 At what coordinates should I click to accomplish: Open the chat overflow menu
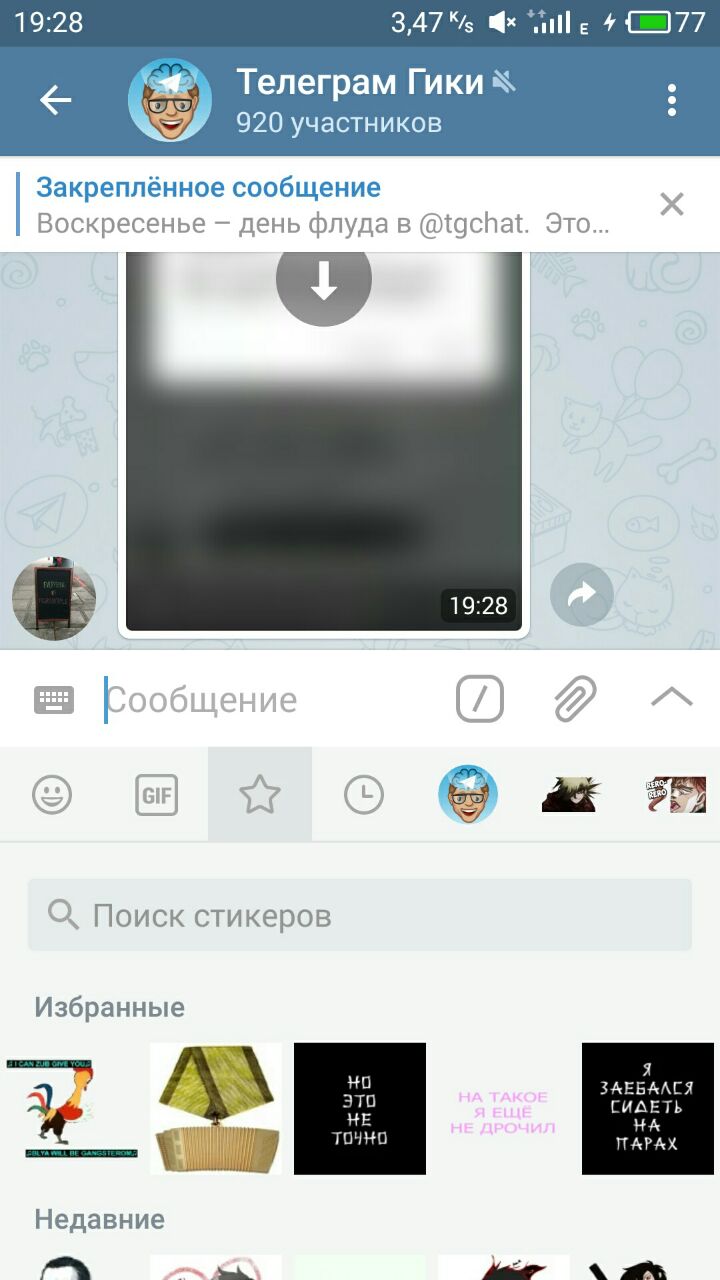(671, 100)
